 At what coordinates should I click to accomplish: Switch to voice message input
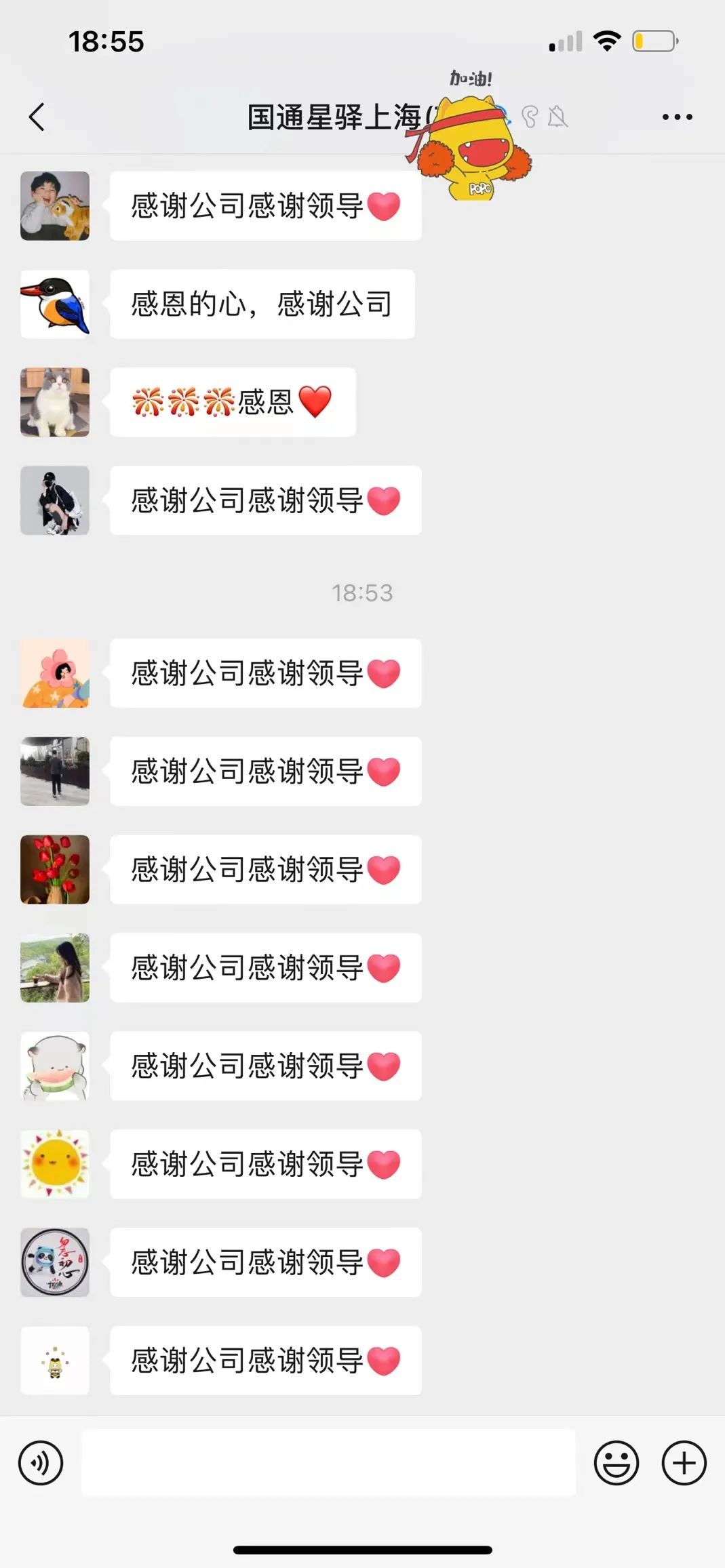(41, 1462)
